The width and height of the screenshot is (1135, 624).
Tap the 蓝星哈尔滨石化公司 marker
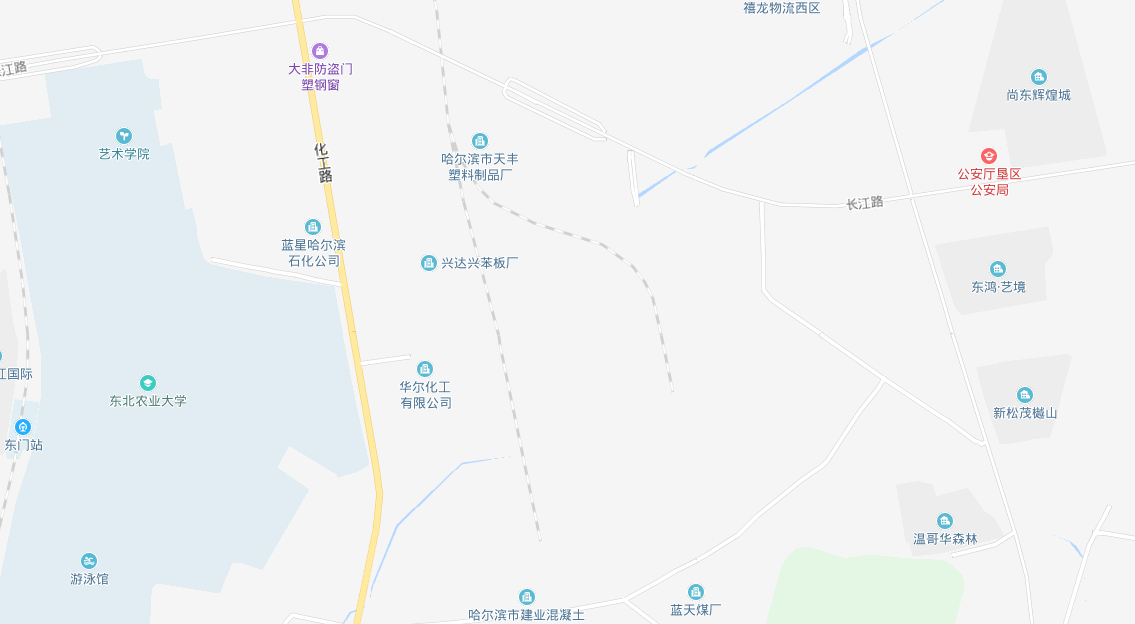(x=313, y=227)
